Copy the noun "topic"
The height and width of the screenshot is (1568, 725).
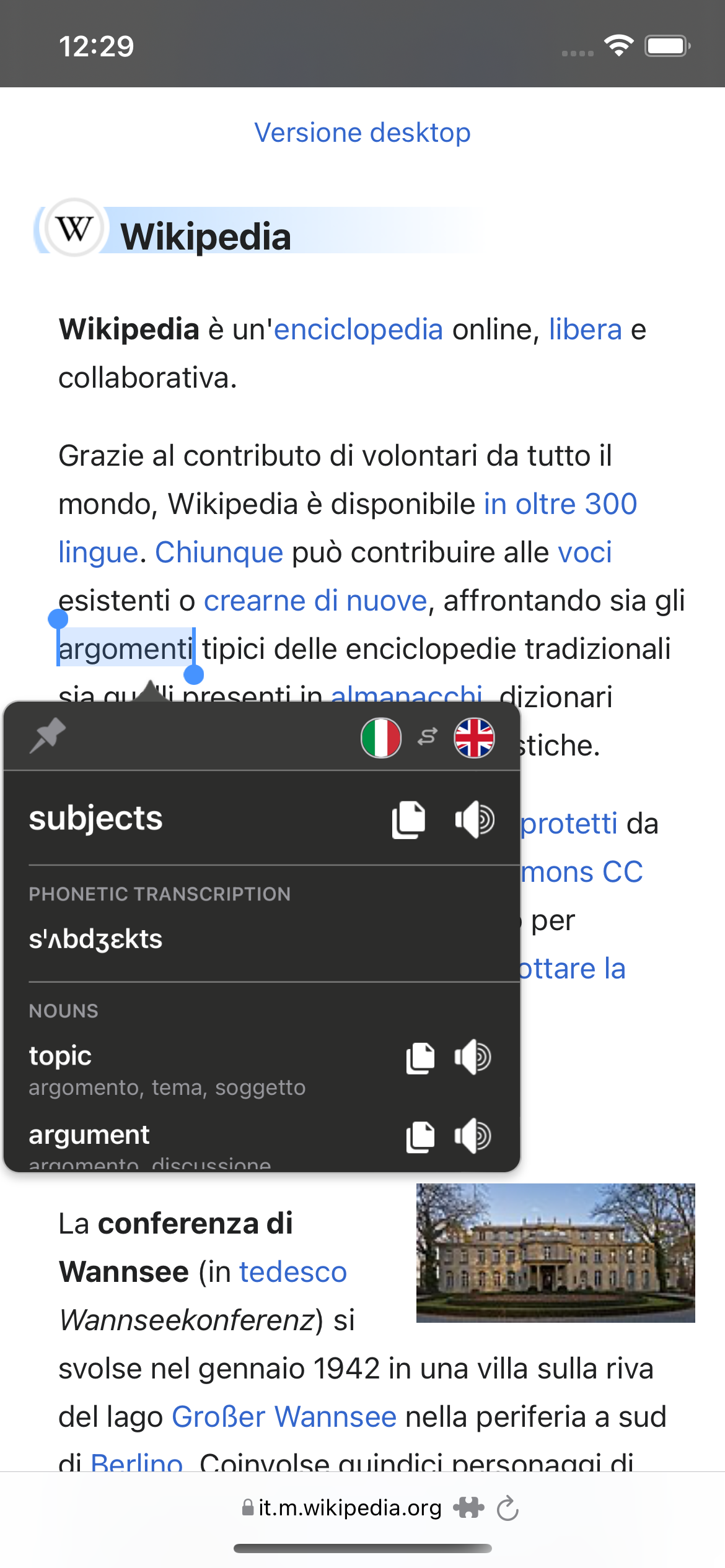click(420, 1058)
